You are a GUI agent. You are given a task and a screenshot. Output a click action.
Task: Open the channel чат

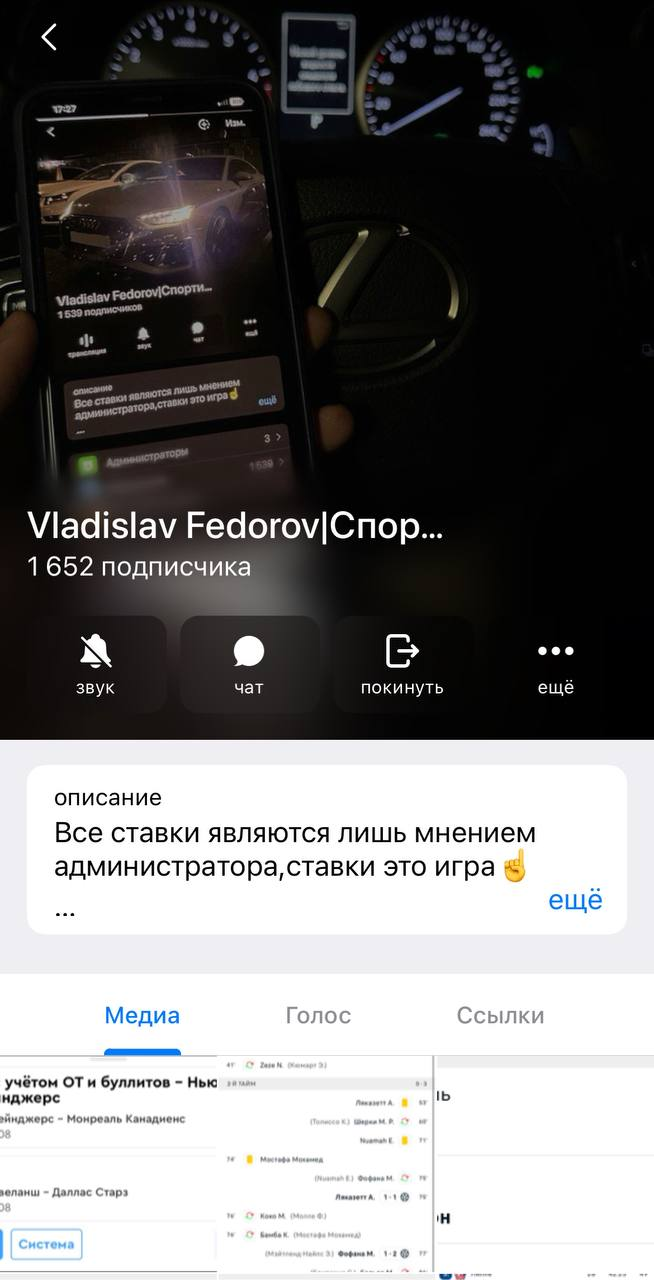point(249,665)
